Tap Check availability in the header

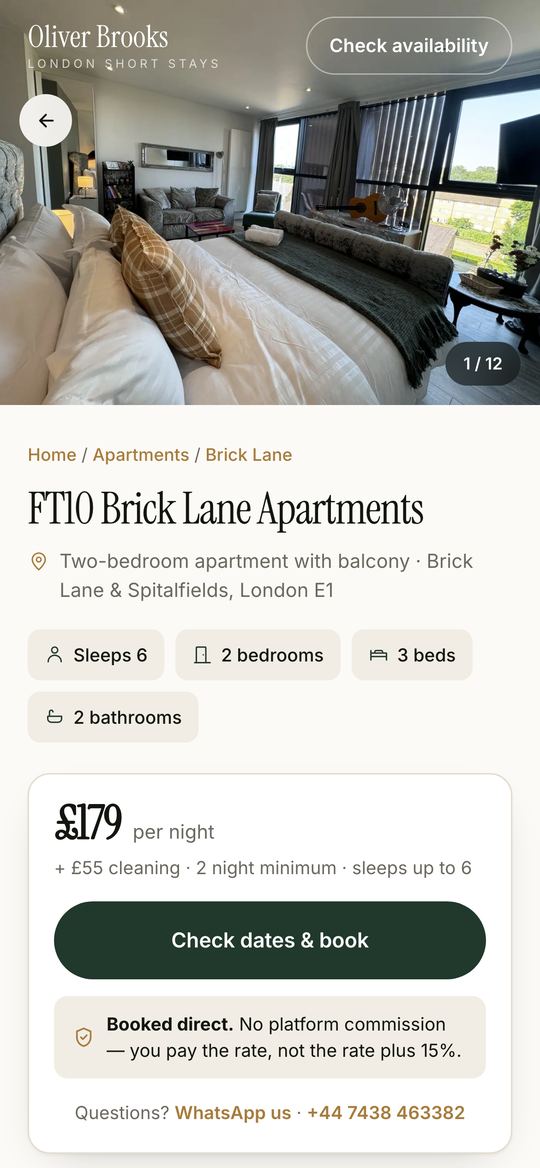409,45
